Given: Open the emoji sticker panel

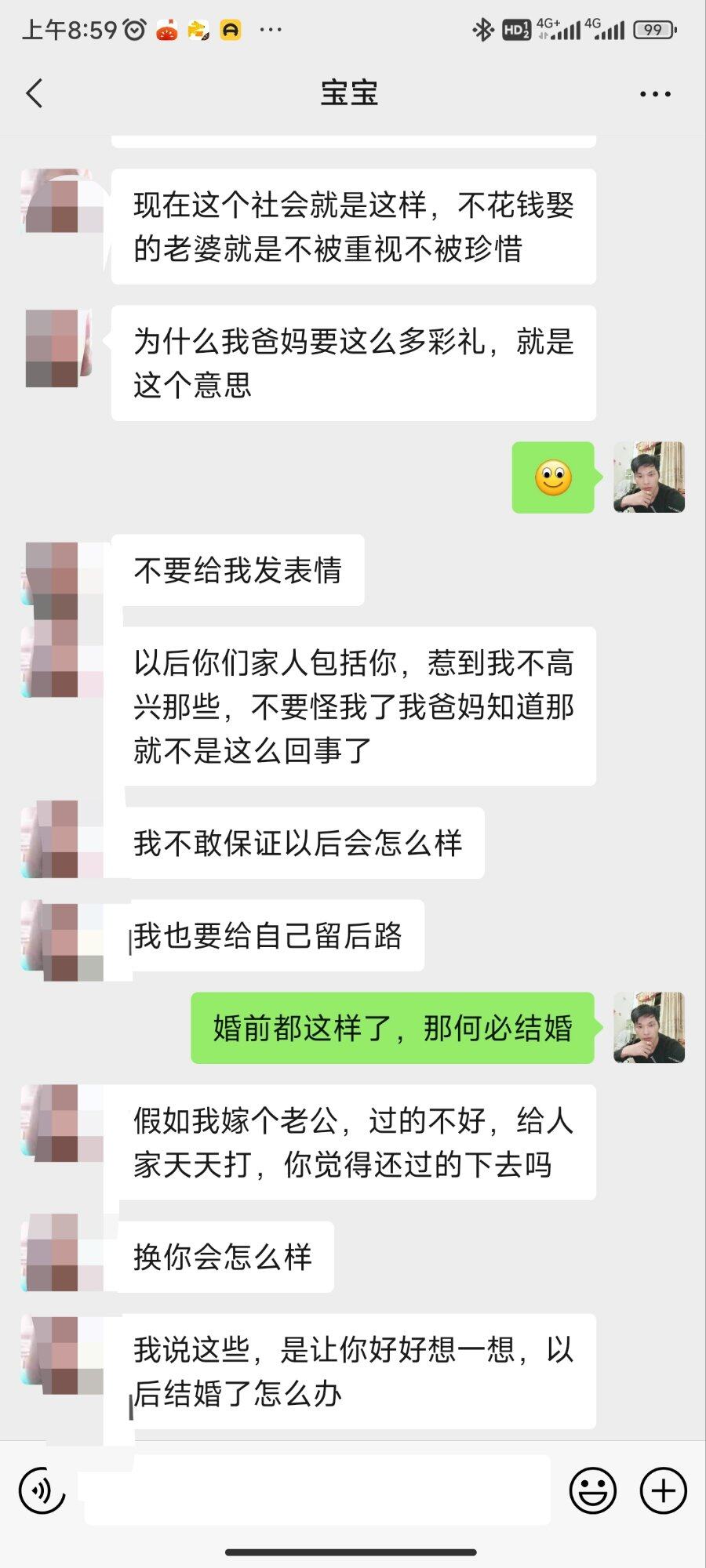Looking at the screenshot, I should tap(592, 1490).
